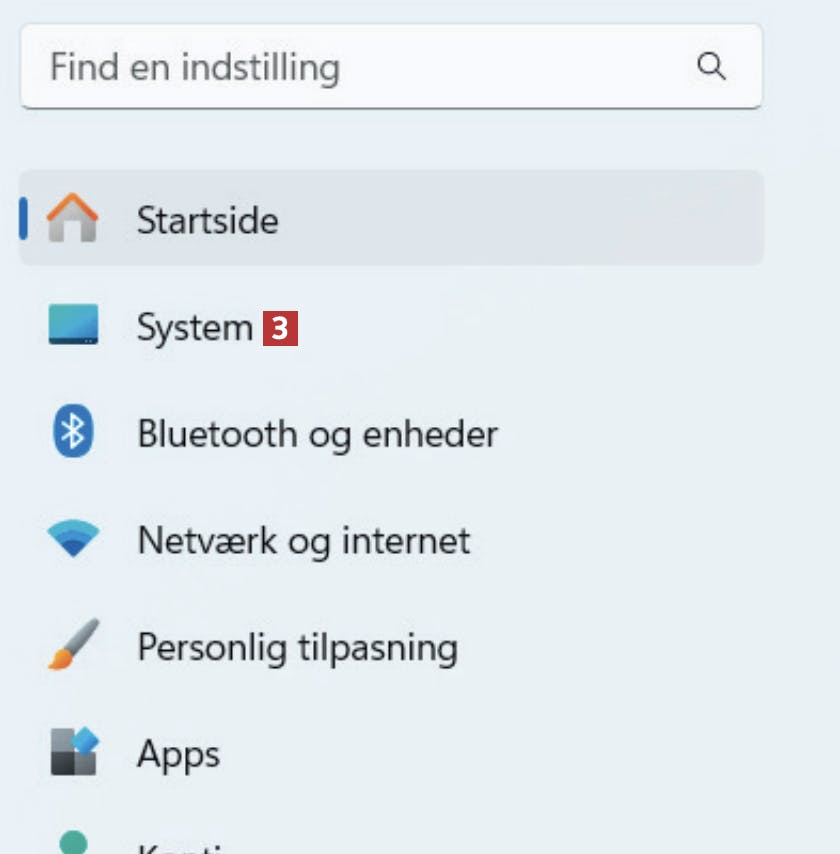Go to Bluetooth og enheder
The image size is (840, 854).
pos(316,434)
